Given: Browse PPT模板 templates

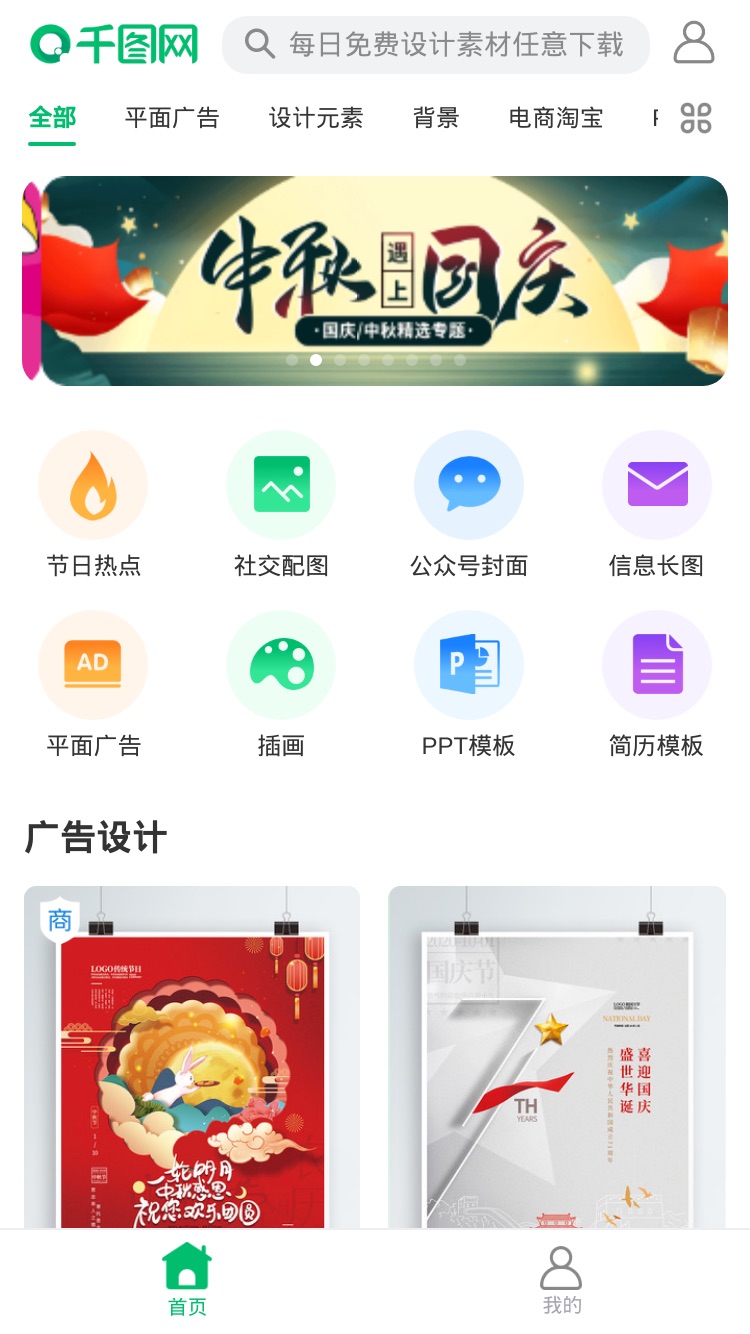Looking at the screenshot, I should coord(469,685).
